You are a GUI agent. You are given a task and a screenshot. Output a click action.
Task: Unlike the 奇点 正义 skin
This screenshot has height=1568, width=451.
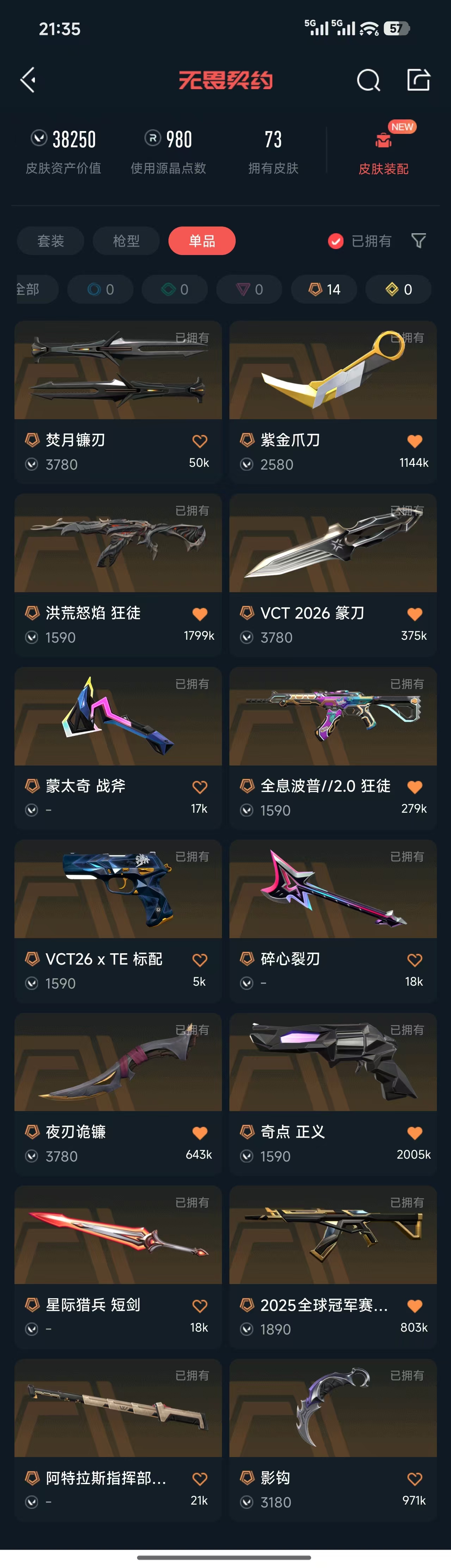[x=414, y=1132]
